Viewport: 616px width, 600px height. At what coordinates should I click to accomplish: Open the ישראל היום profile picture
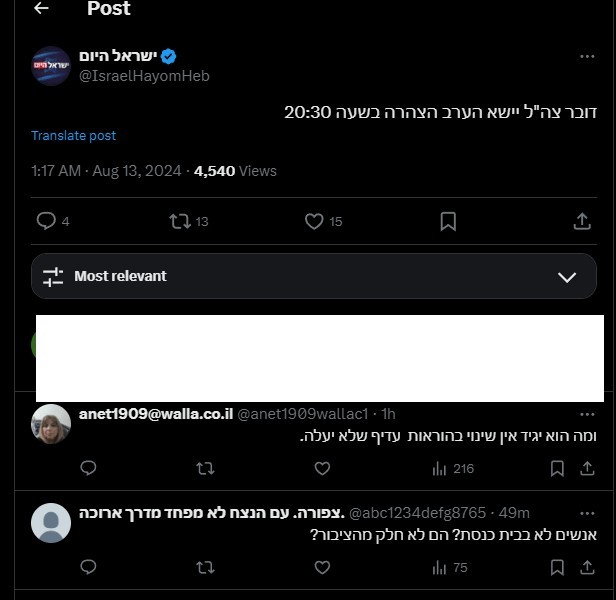(x=51, y=66)
